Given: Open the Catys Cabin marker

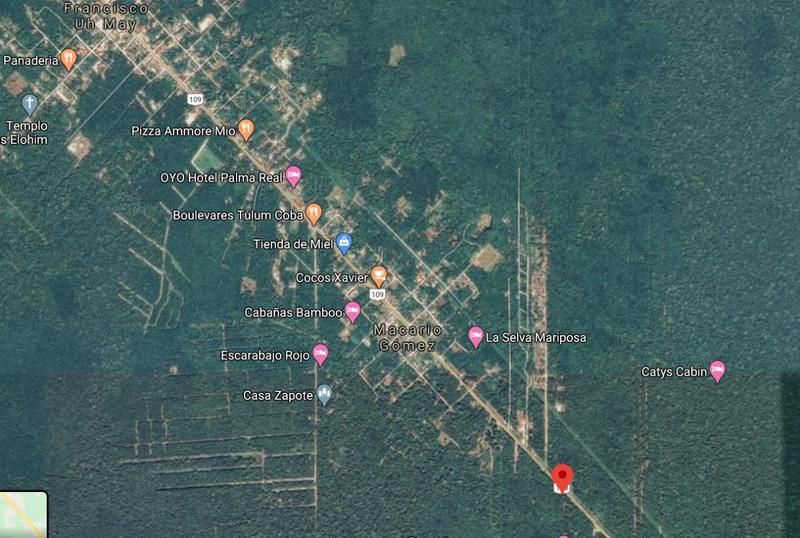Looking at the screenshot, I should pyautogui.click(x=717, y=371).
